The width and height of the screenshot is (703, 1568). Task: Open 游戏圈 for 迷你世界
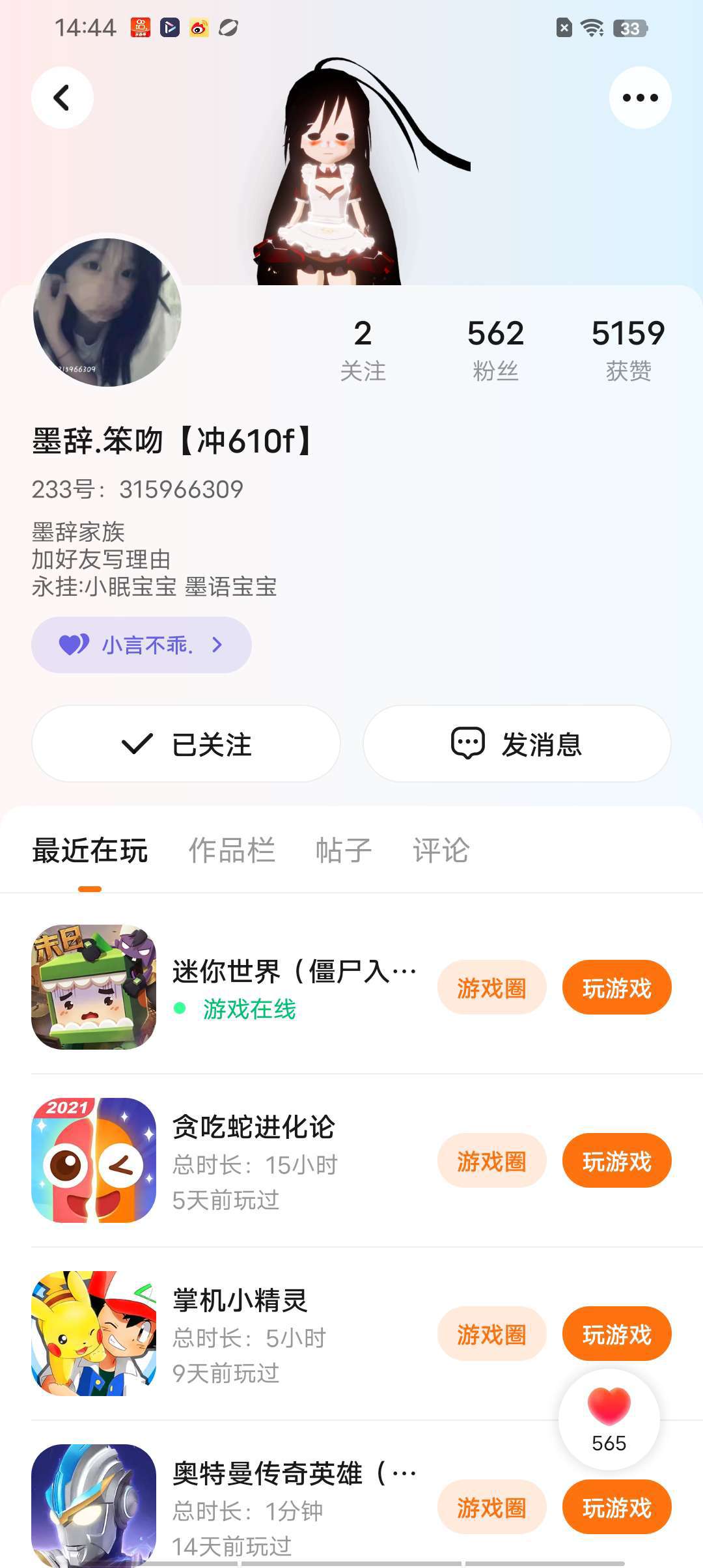pyautogui.click(x=491, y=987)
